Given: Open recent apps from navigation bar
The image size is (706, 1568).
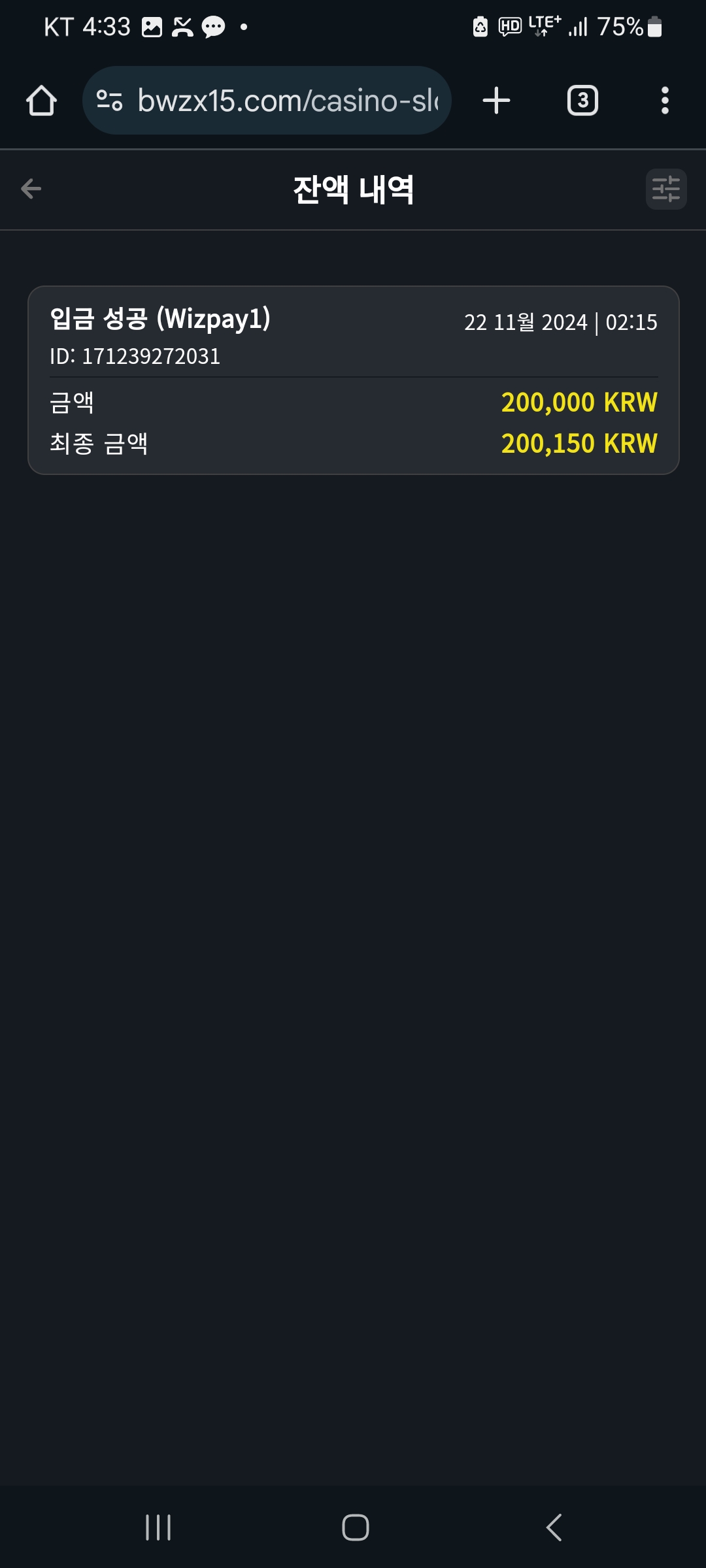Looking at the screenshot, I should point(158,1527).
